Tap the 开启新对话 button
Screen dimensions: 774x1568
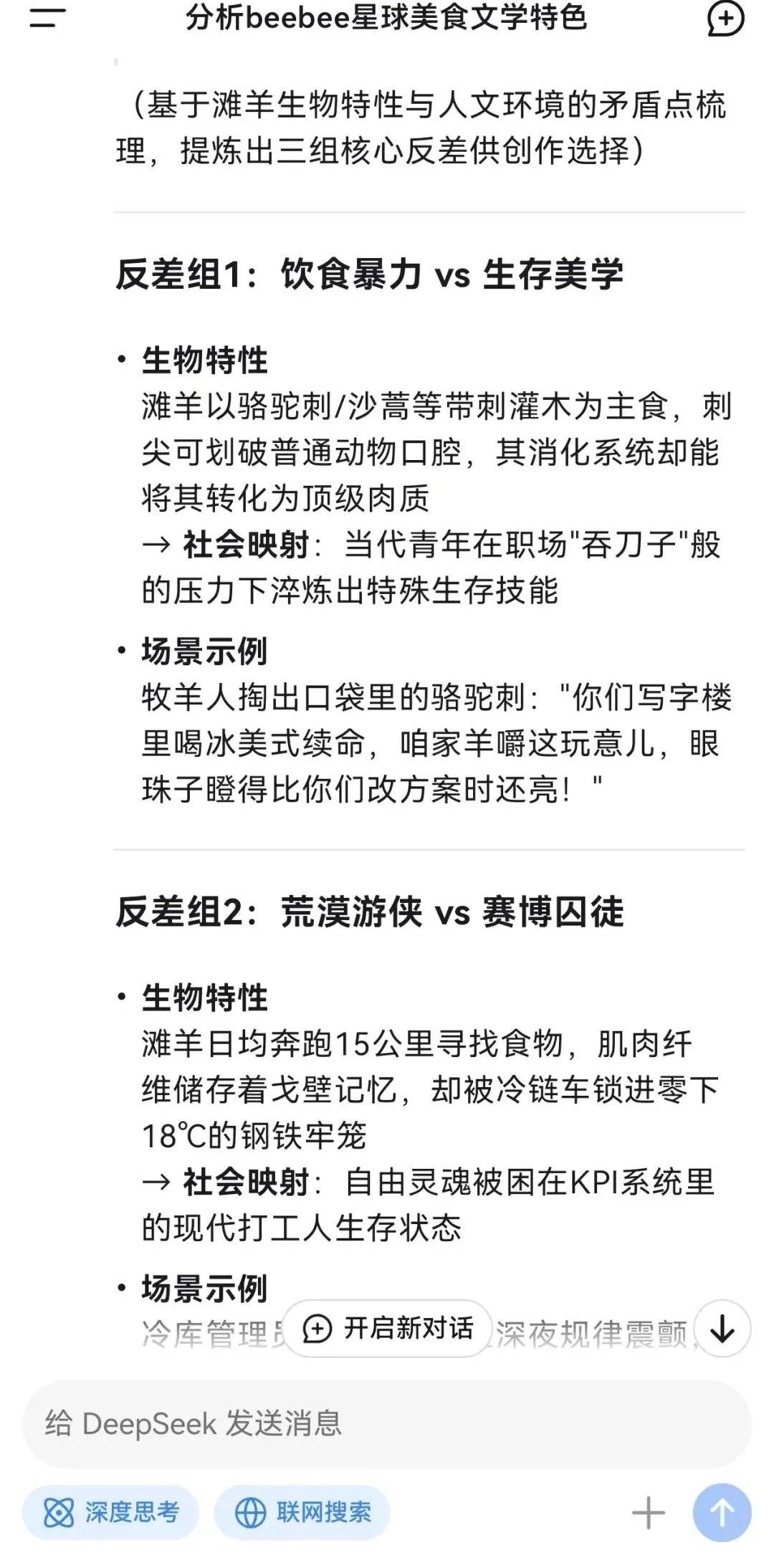click(x=388, y=1328)
